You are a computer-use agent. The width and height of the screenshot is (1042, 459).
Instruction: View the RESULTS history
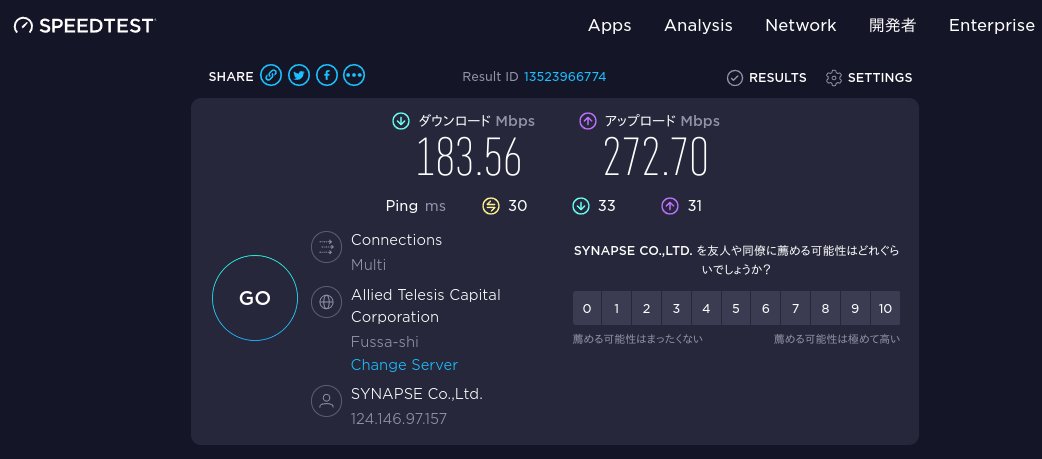(766, 77)
